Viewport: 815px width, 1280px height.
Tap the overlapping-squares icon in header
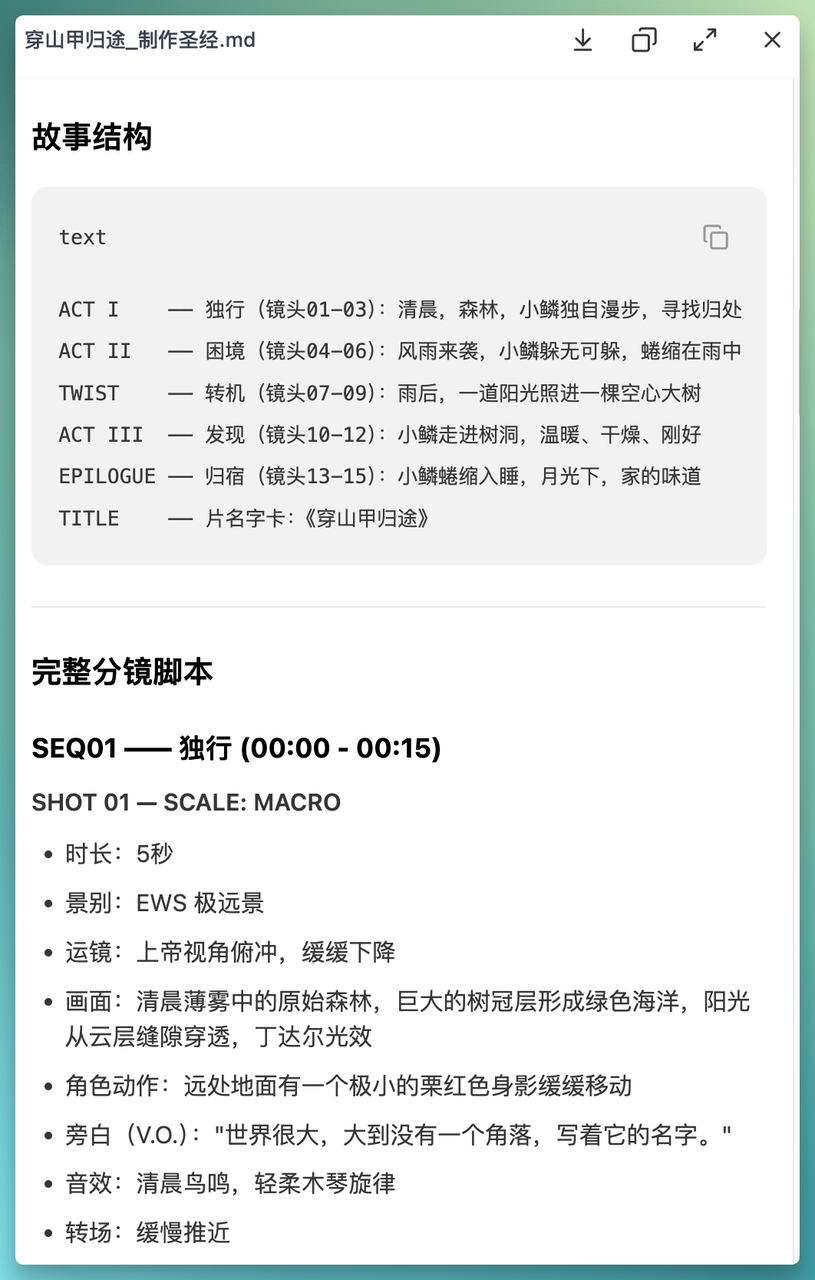tap(644, 40)
